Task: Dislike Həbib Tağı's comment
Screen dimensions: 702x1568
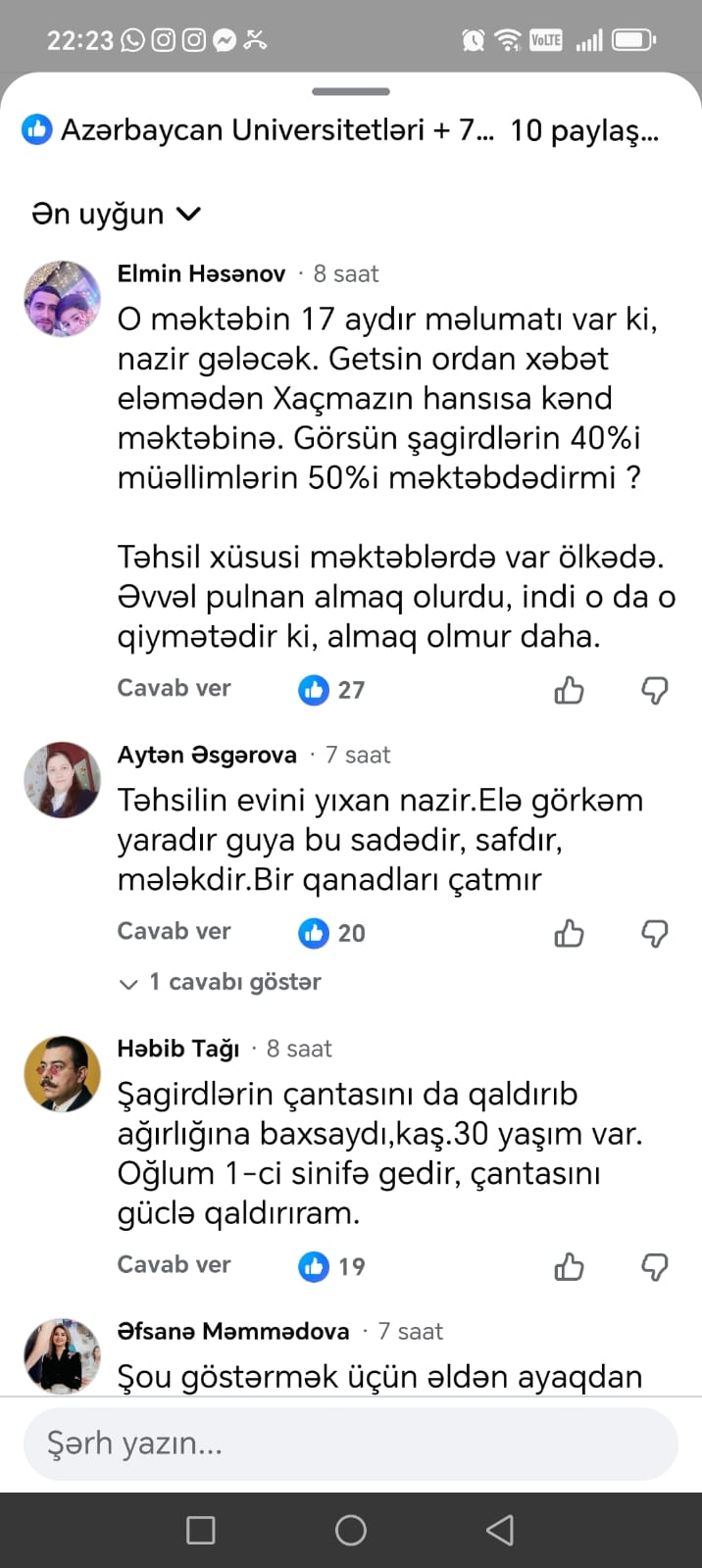Action: (654, 1266)
